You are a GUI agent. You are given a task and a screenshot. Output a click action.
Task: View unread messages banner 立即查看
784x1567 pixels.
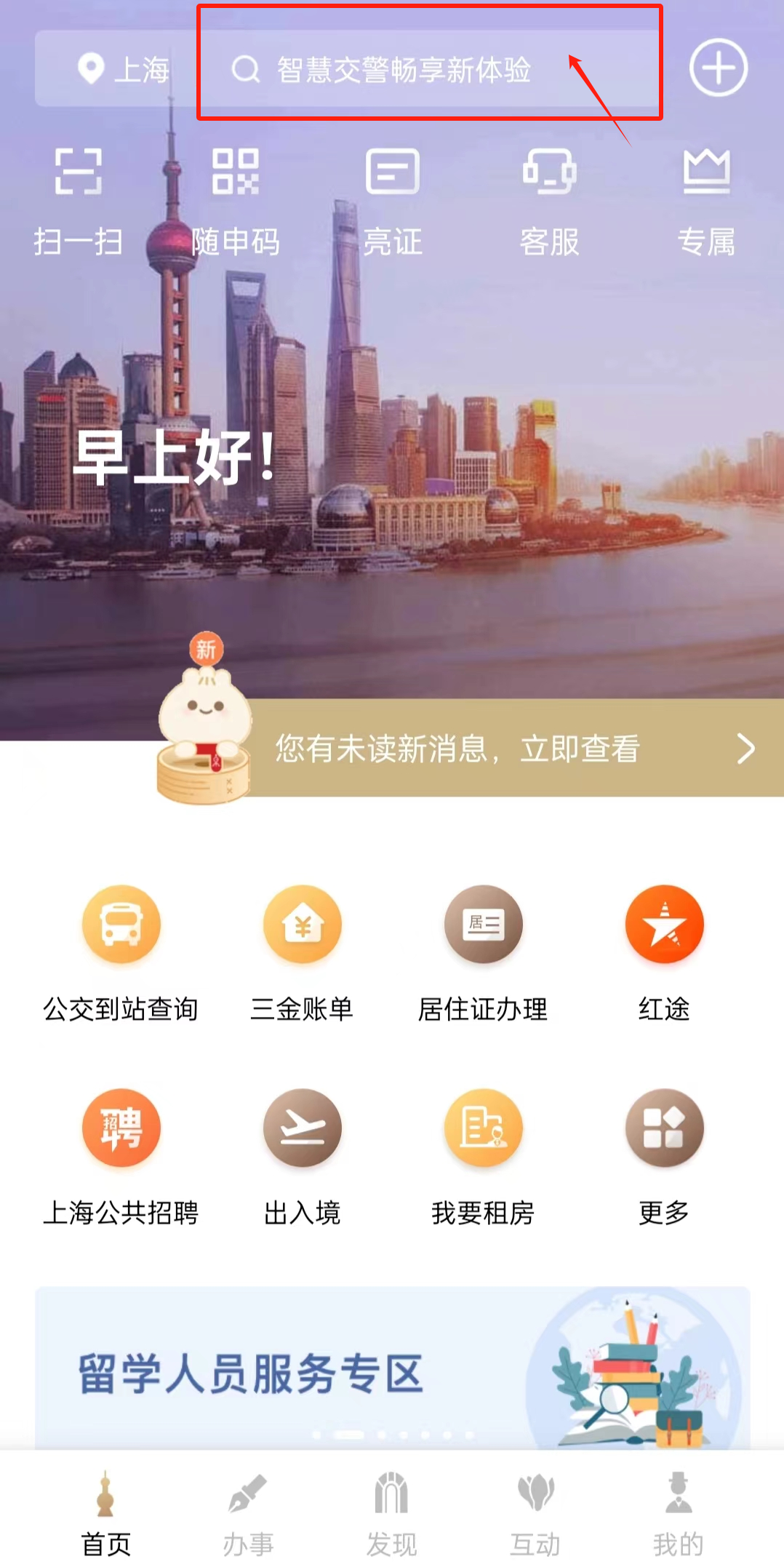pos(509,748)
